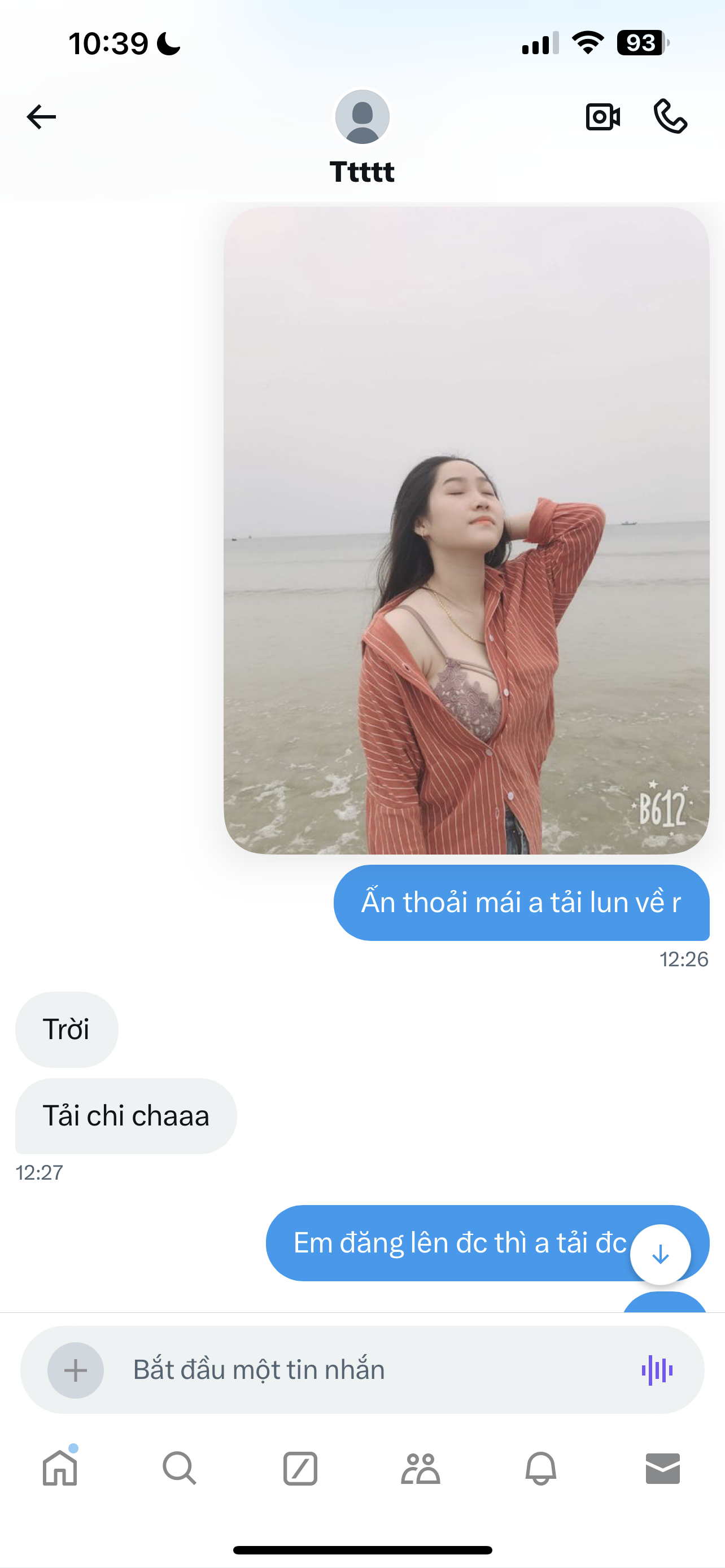Switch to the Home tab
725x1568 pixels.
pyautogui.click(x=60, y=1468)
